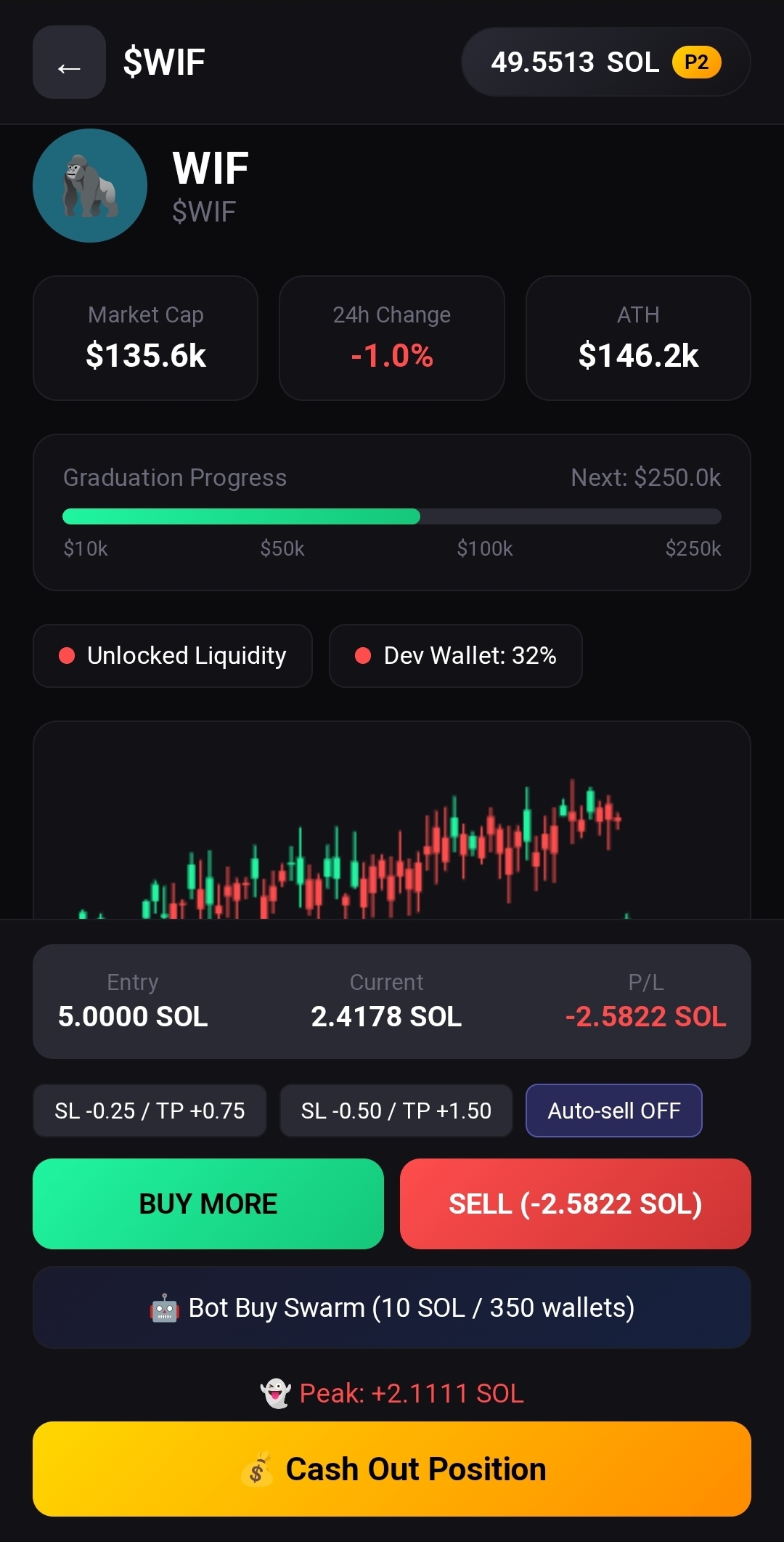Open the 49.5513 SOL balance pill
This screenshot has height=1542, width=784.
[605, 62]
